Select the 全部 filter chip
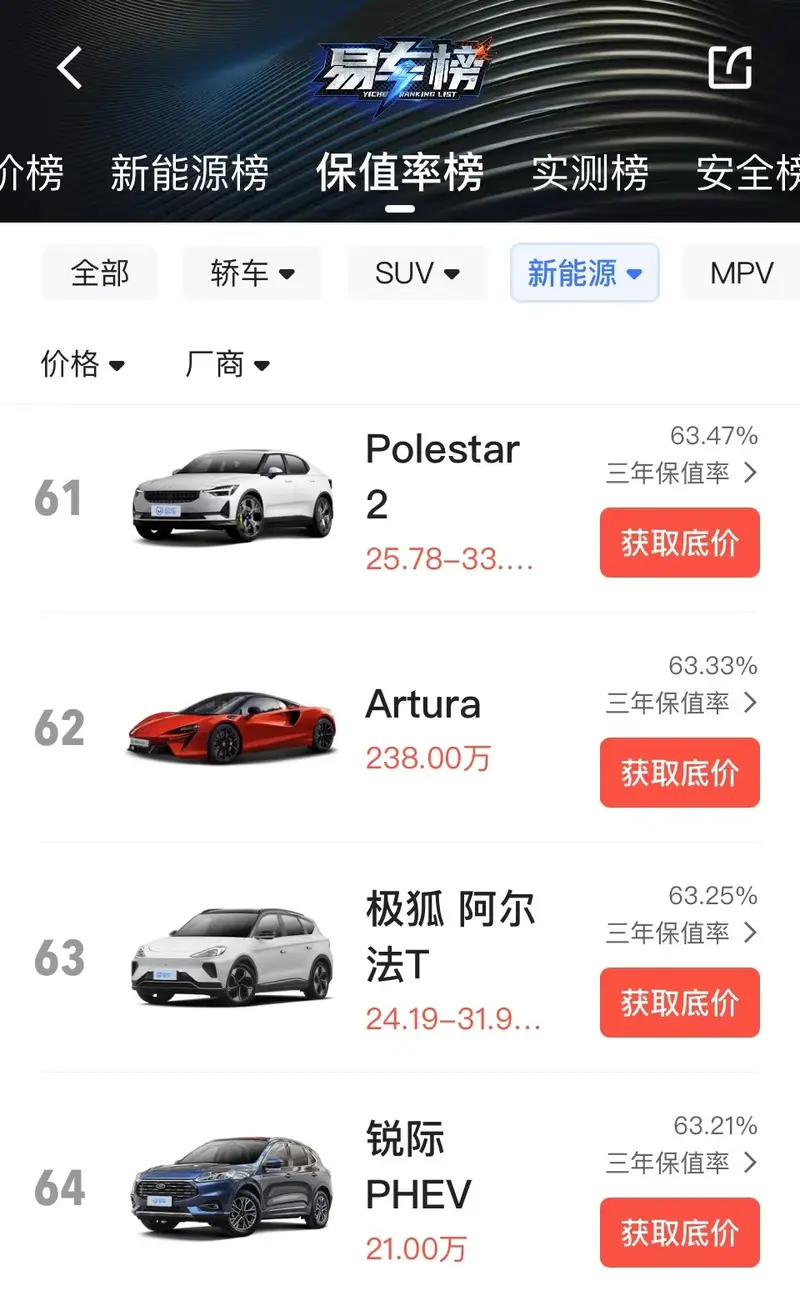The height and width of the screenshot is (1291, 800). point(100,273)
